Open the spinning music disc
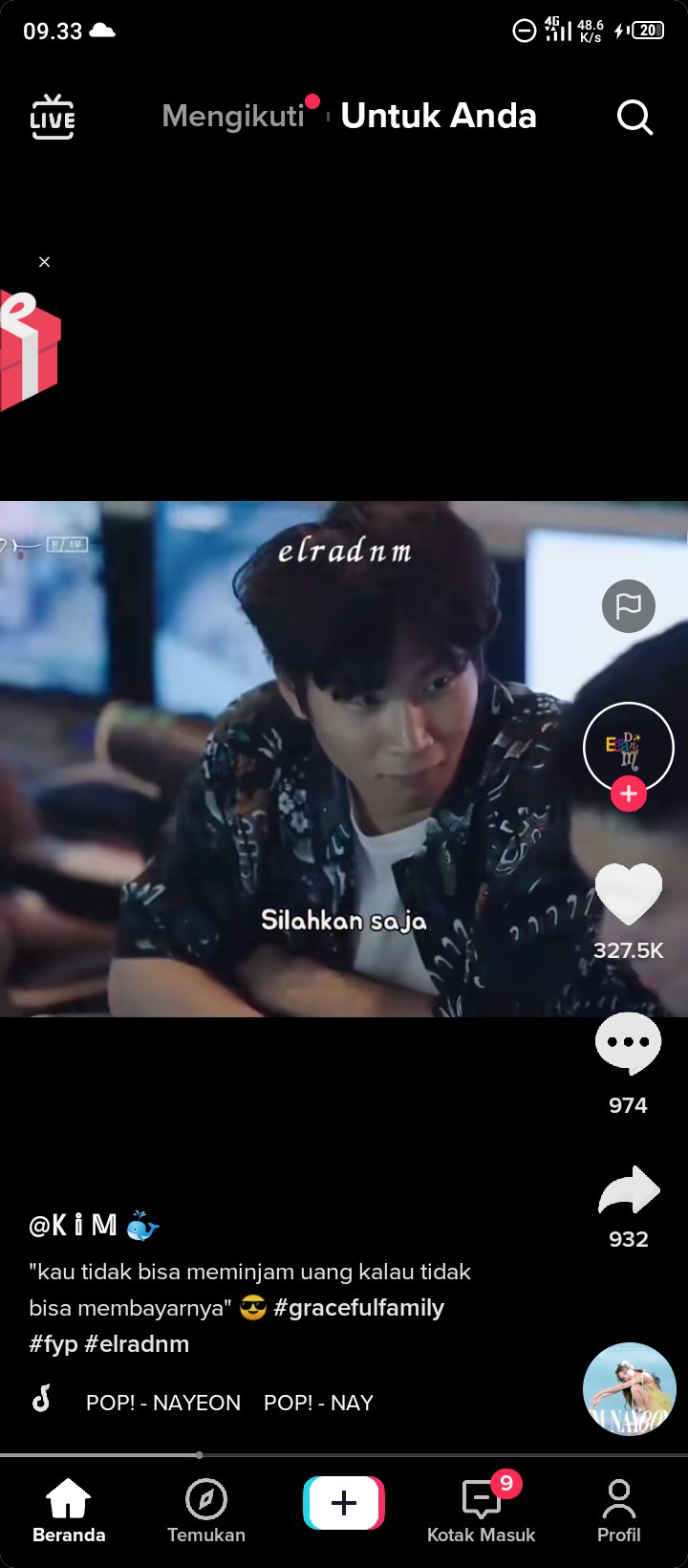The width and height of the screenshot is (688, 1568). tap(629, 1389)
